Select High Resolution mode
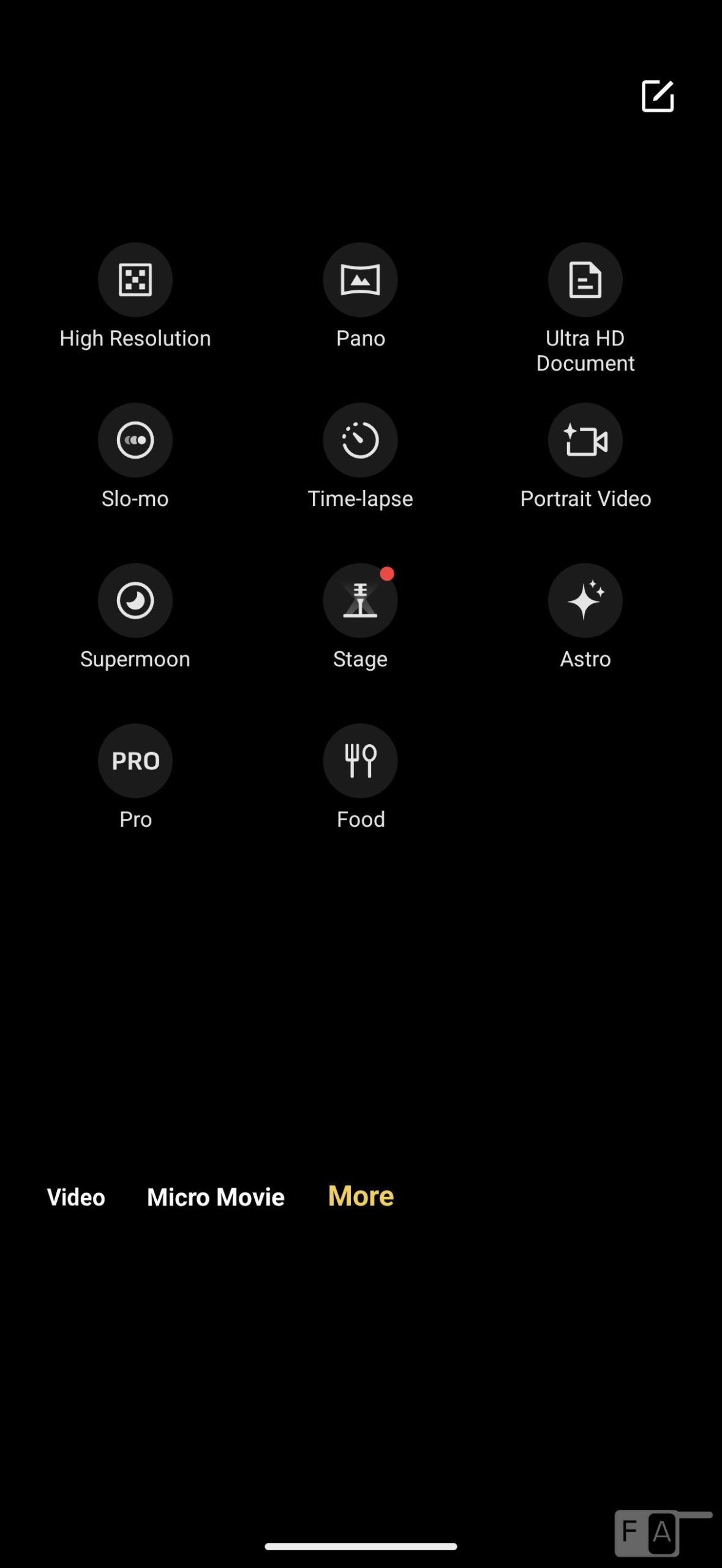The width and height of the screenshot is (722, 1568). 135,281
